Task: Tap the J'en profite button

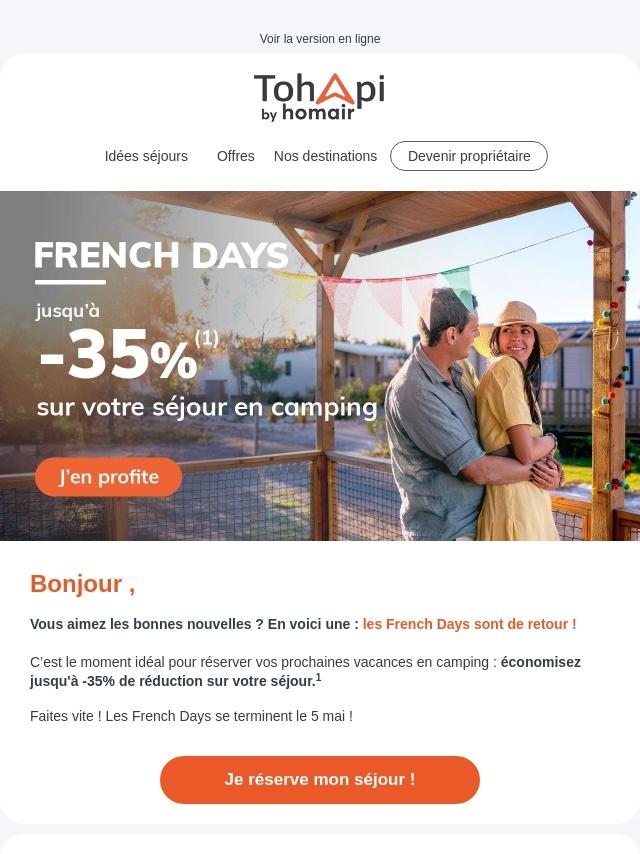Action: [108, 477]
